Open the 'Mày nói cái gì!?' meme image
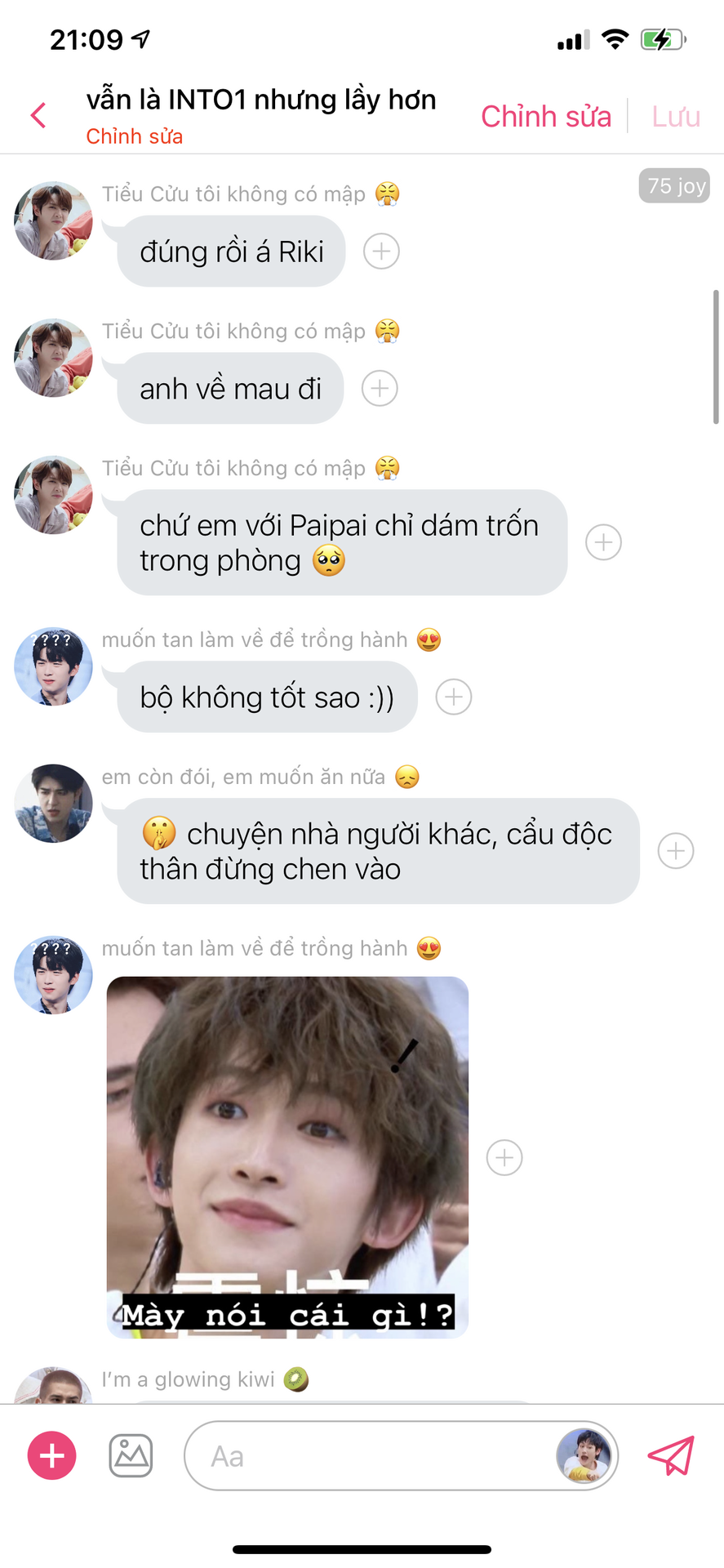 click(x=287, y=1156)
